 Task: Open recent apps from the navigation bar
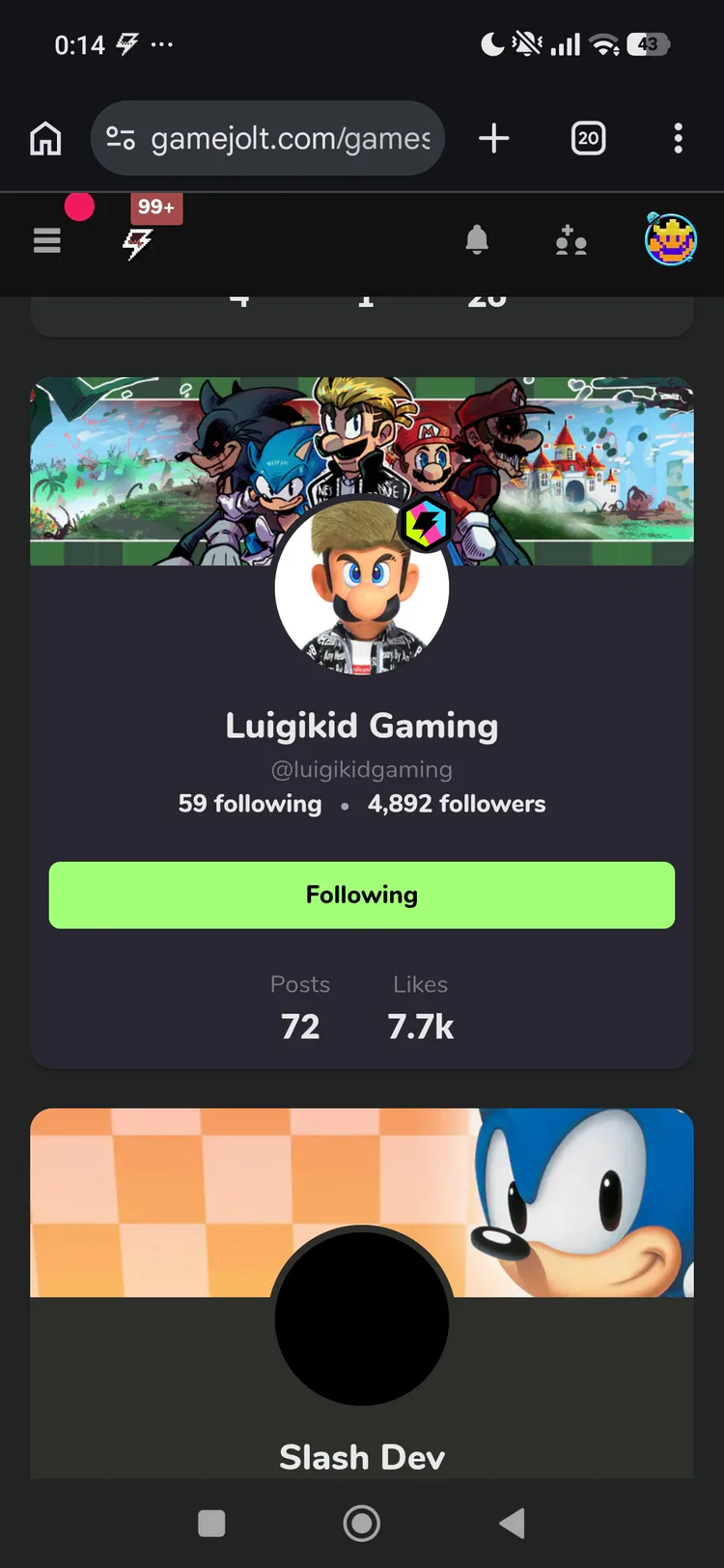click(211, 1524)
